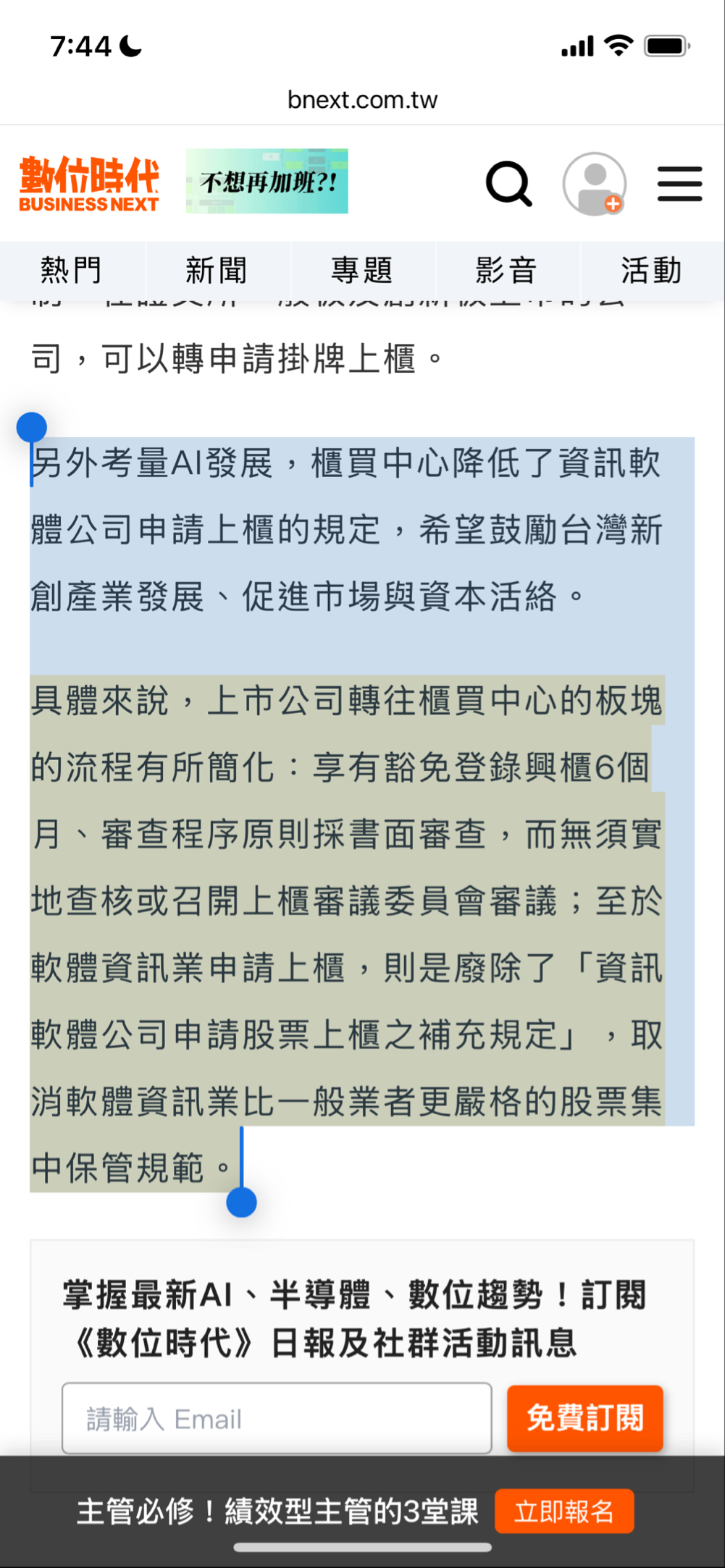Tap the 免費訂閱 button

click(x=585, y=1418)
